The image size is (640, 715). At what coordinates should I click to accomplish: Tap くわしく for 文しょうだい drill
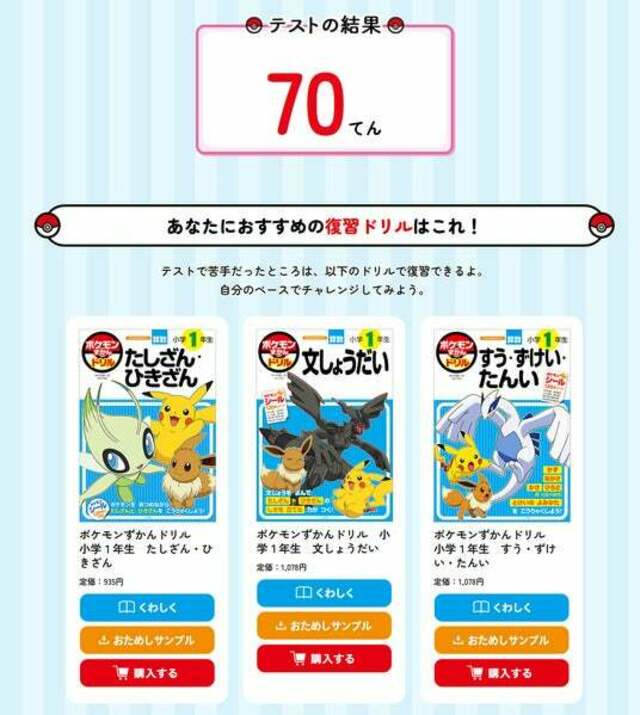(324, 592)
